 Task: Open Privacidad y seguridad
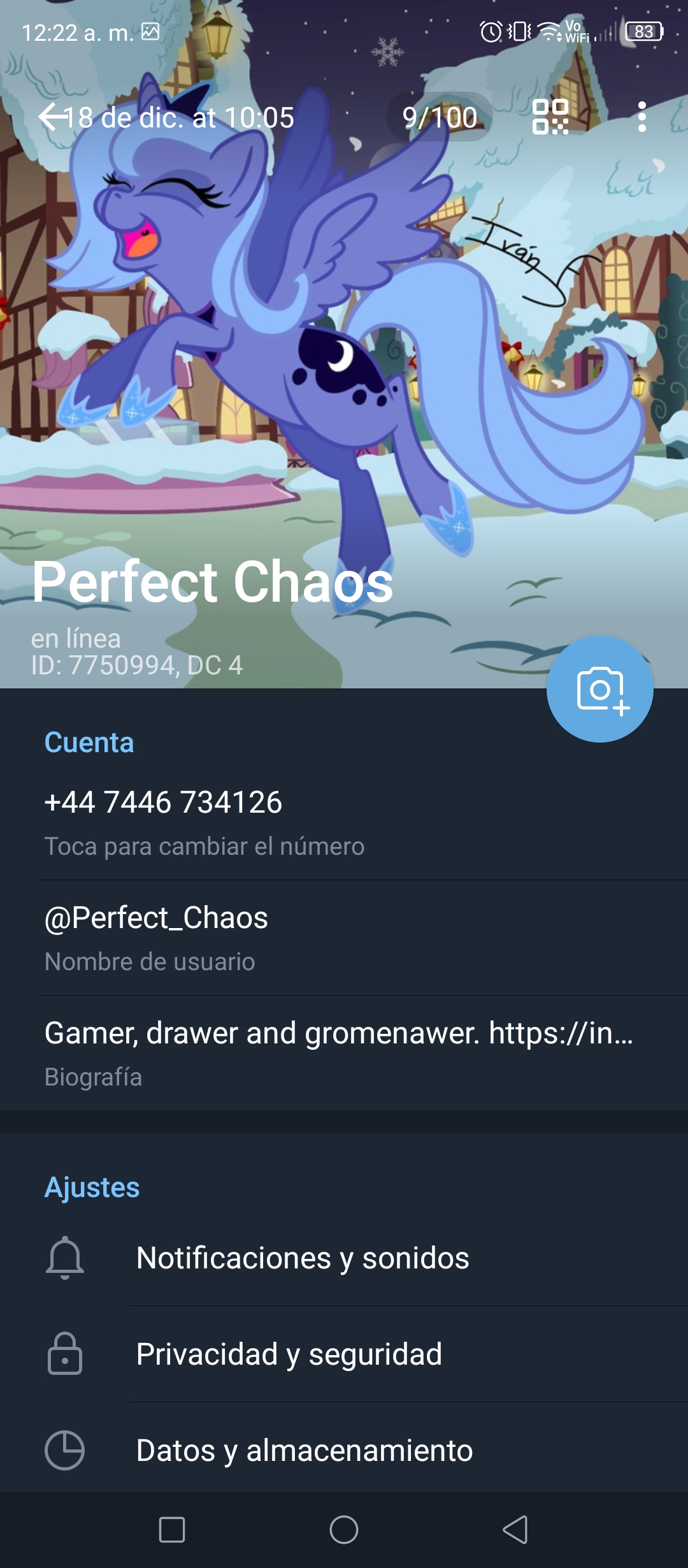(x=344, y=1354)
